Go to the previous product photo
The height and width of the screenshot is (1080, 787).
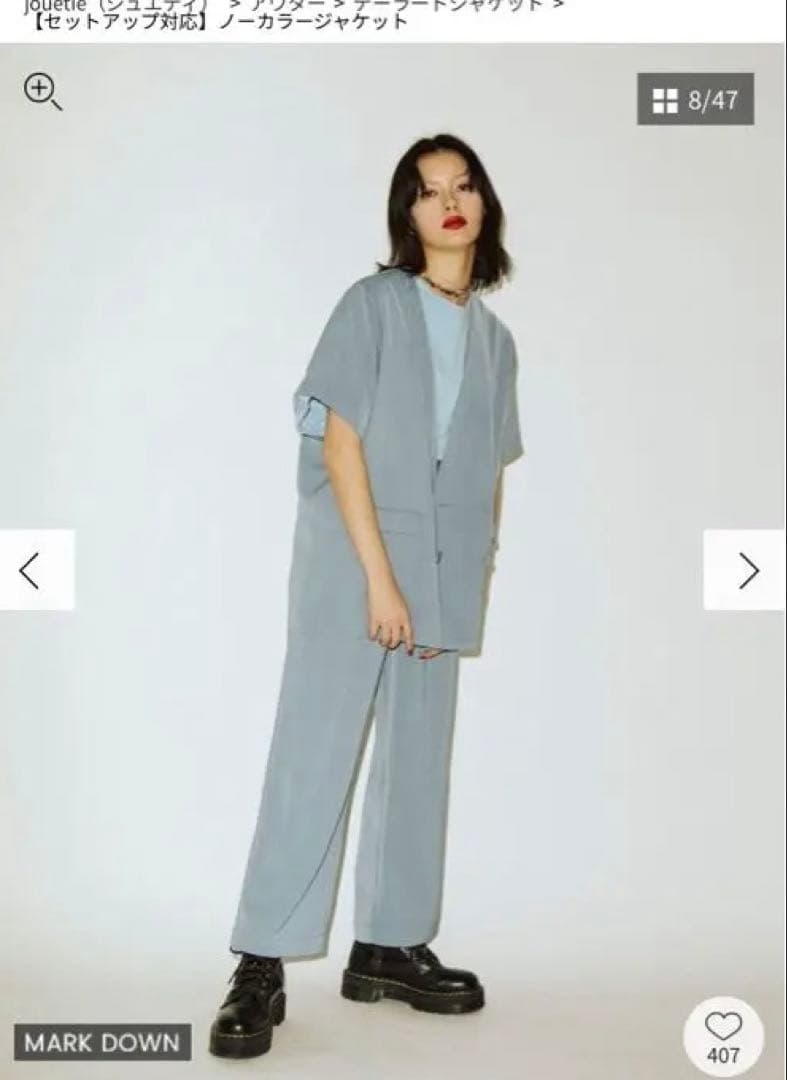pos(34,570)
